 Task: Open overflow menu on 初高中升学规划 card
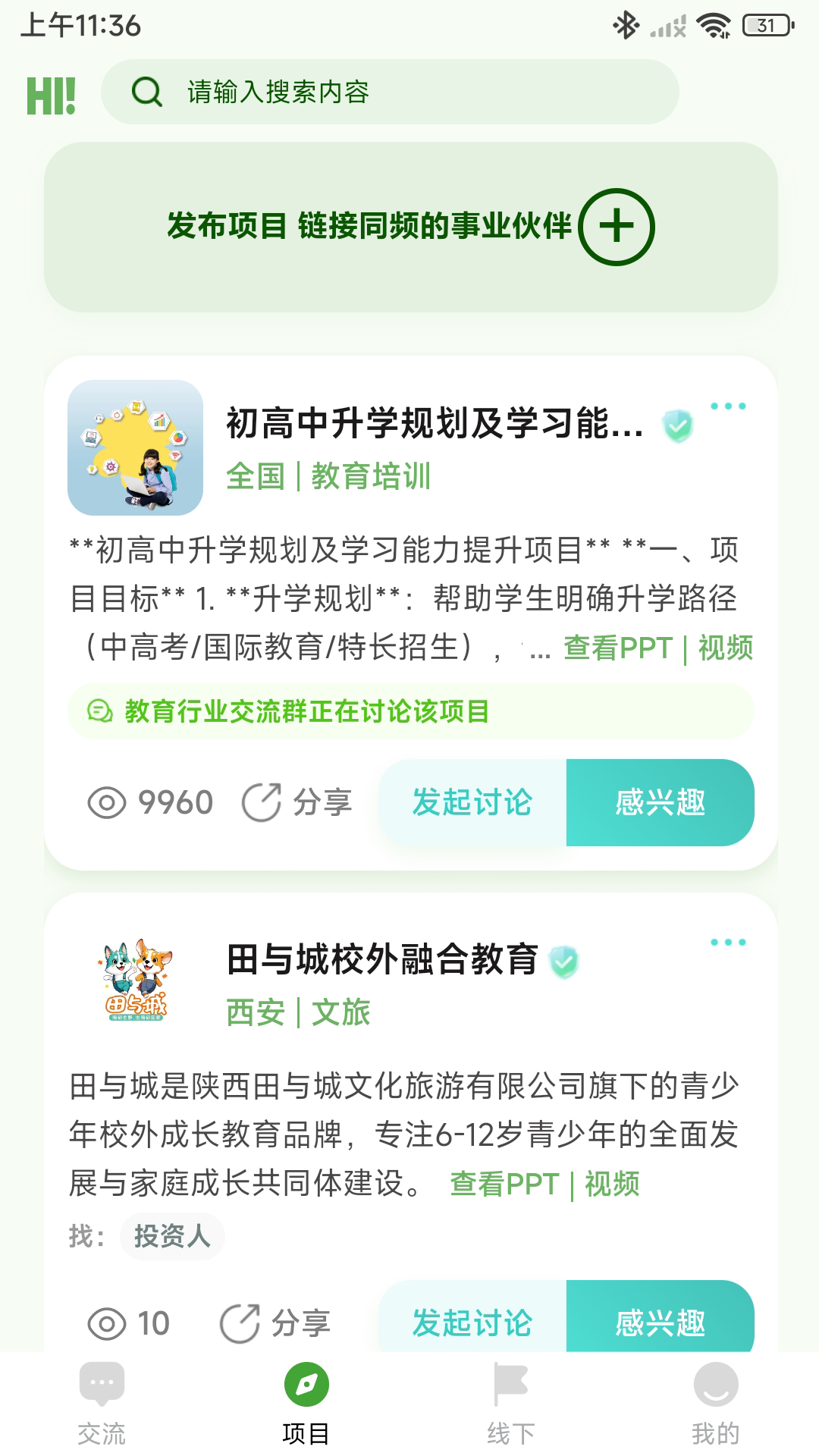(728, 406)
